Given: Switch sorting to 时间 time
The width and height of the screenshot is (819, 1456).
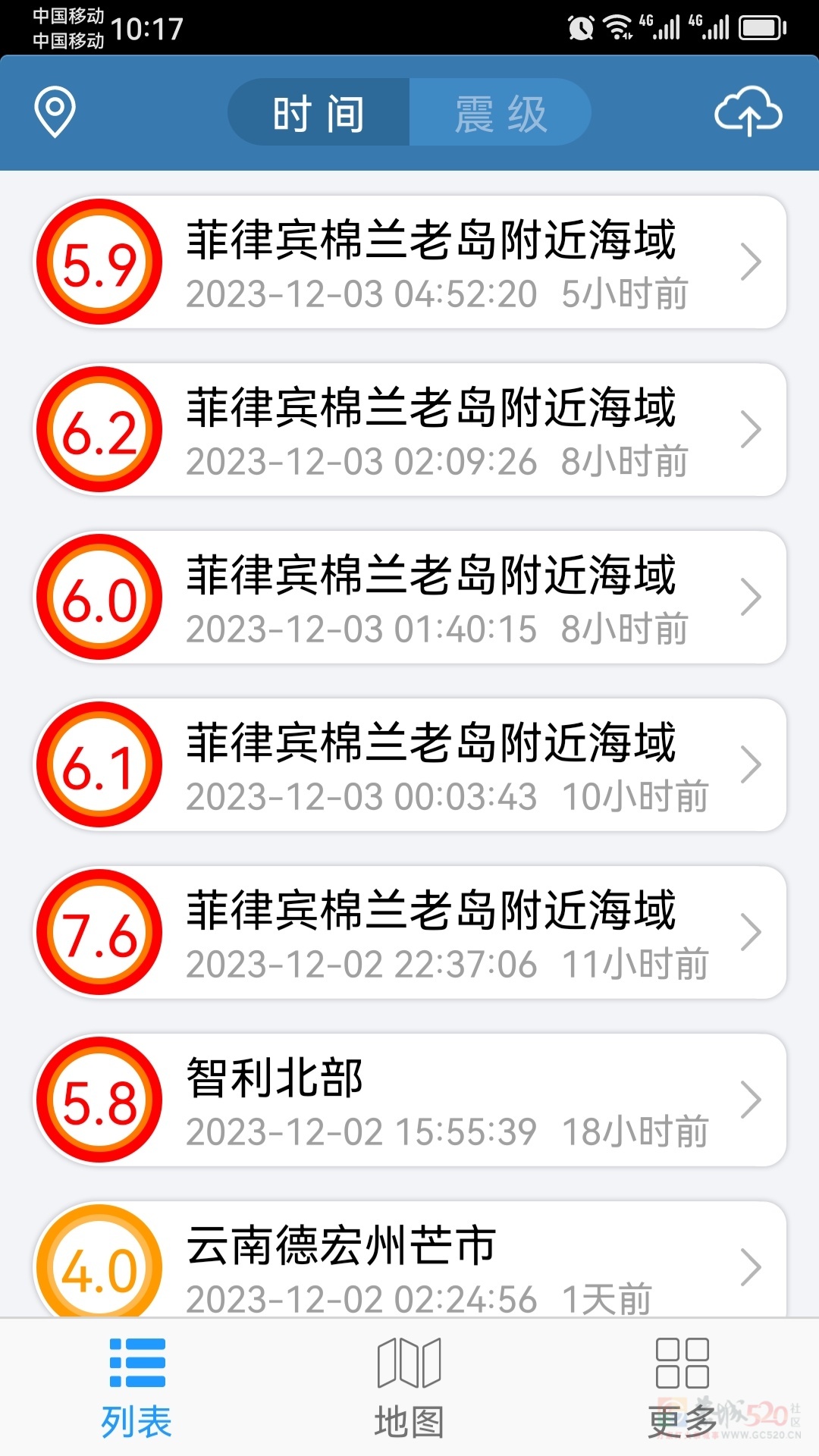Looking at the screenshot, I should point(318,111).
